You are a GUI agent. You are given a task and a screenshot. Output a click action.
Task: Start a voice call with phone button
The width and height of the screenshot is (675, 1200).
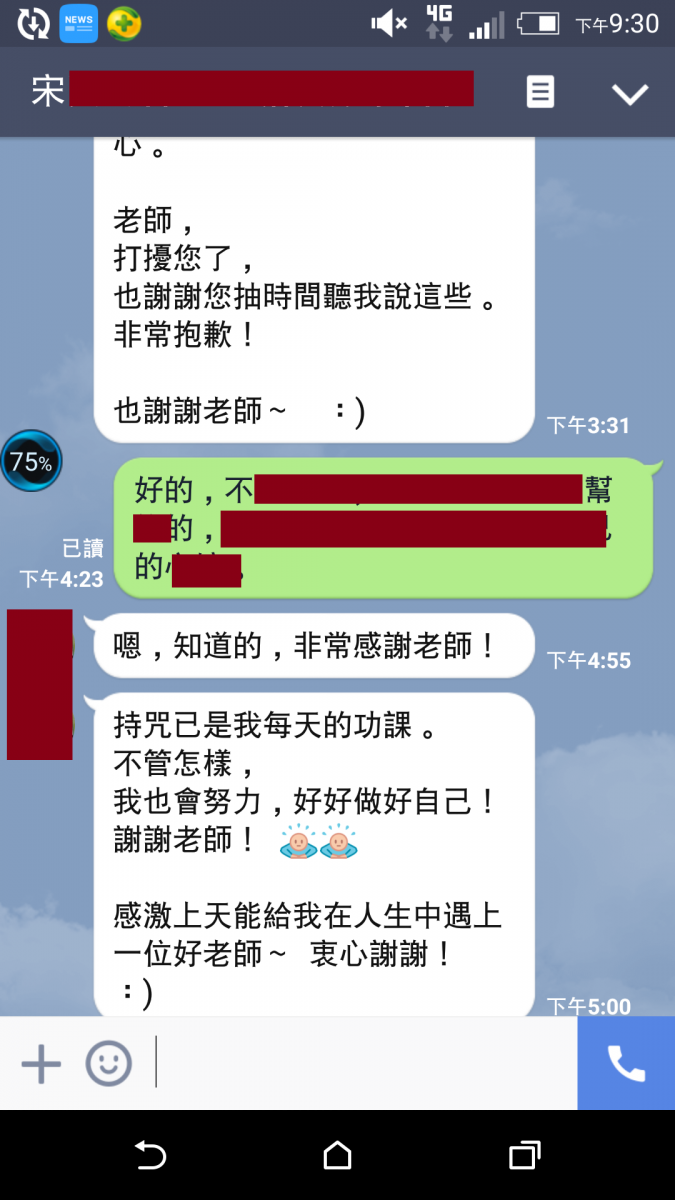(x=626, y=1063)
